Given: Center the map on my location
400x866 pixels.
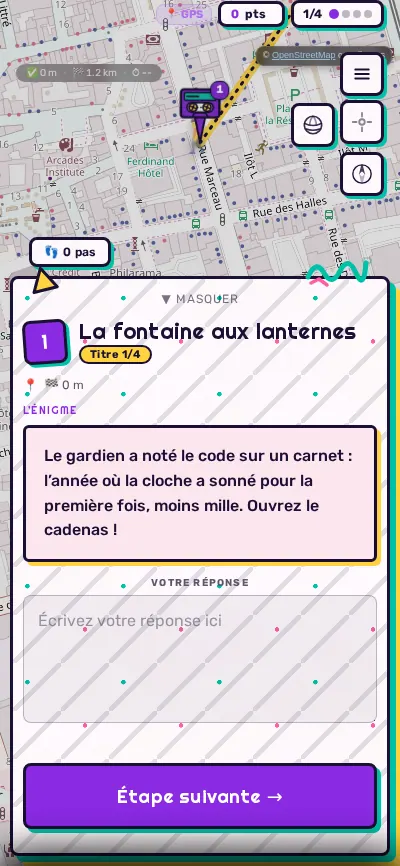Looking at the screenshot, I should [362, 123].
